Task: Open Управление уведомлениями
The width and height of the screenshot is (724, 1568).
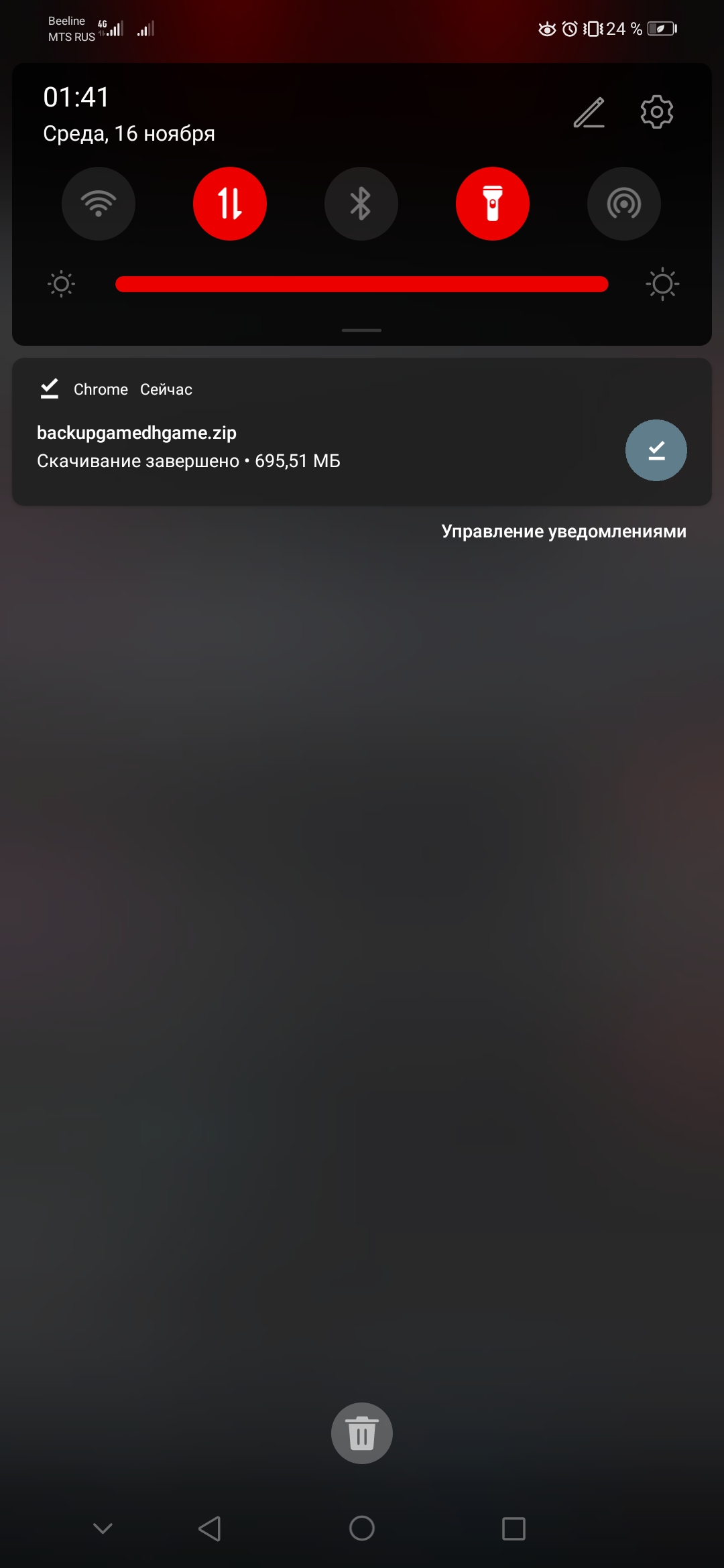Action: point(564,531)
